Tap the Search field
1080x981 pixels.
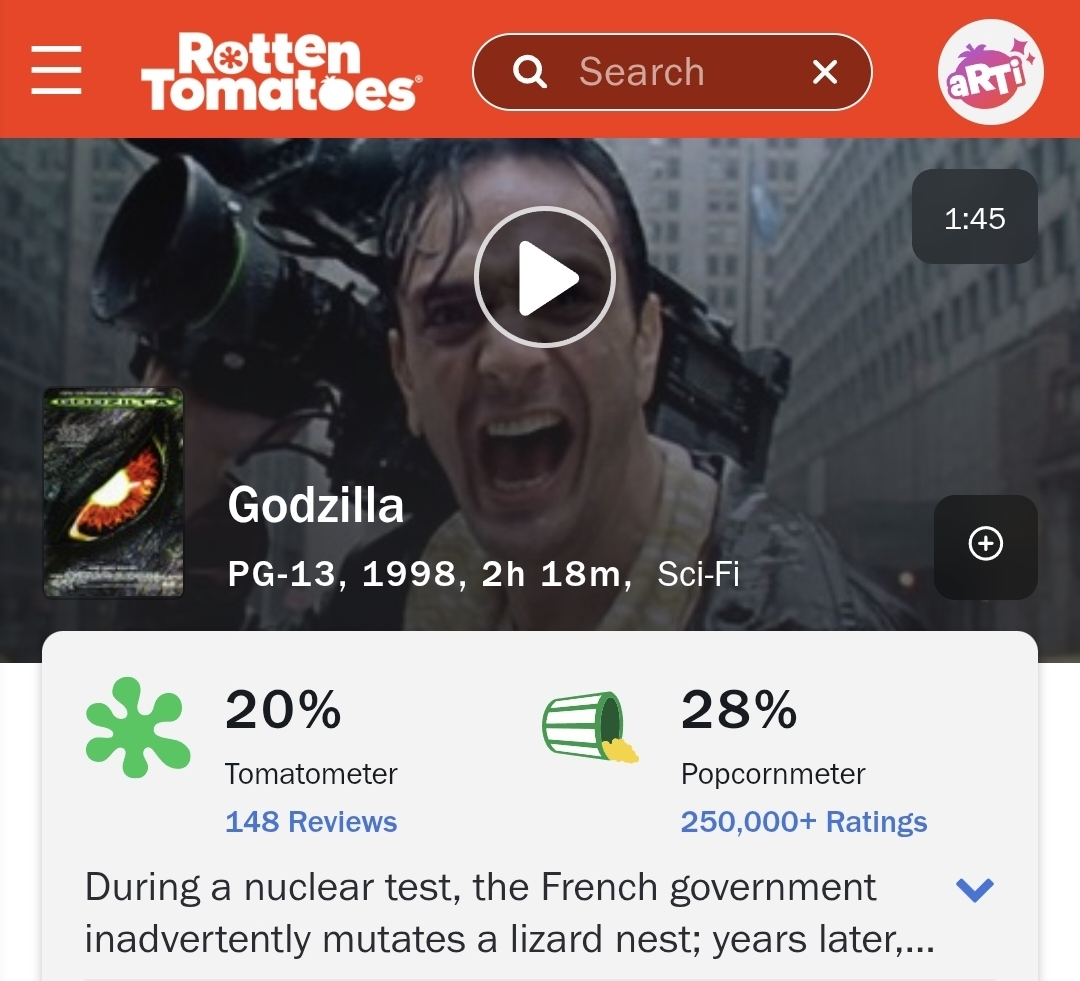pos(660,72)
